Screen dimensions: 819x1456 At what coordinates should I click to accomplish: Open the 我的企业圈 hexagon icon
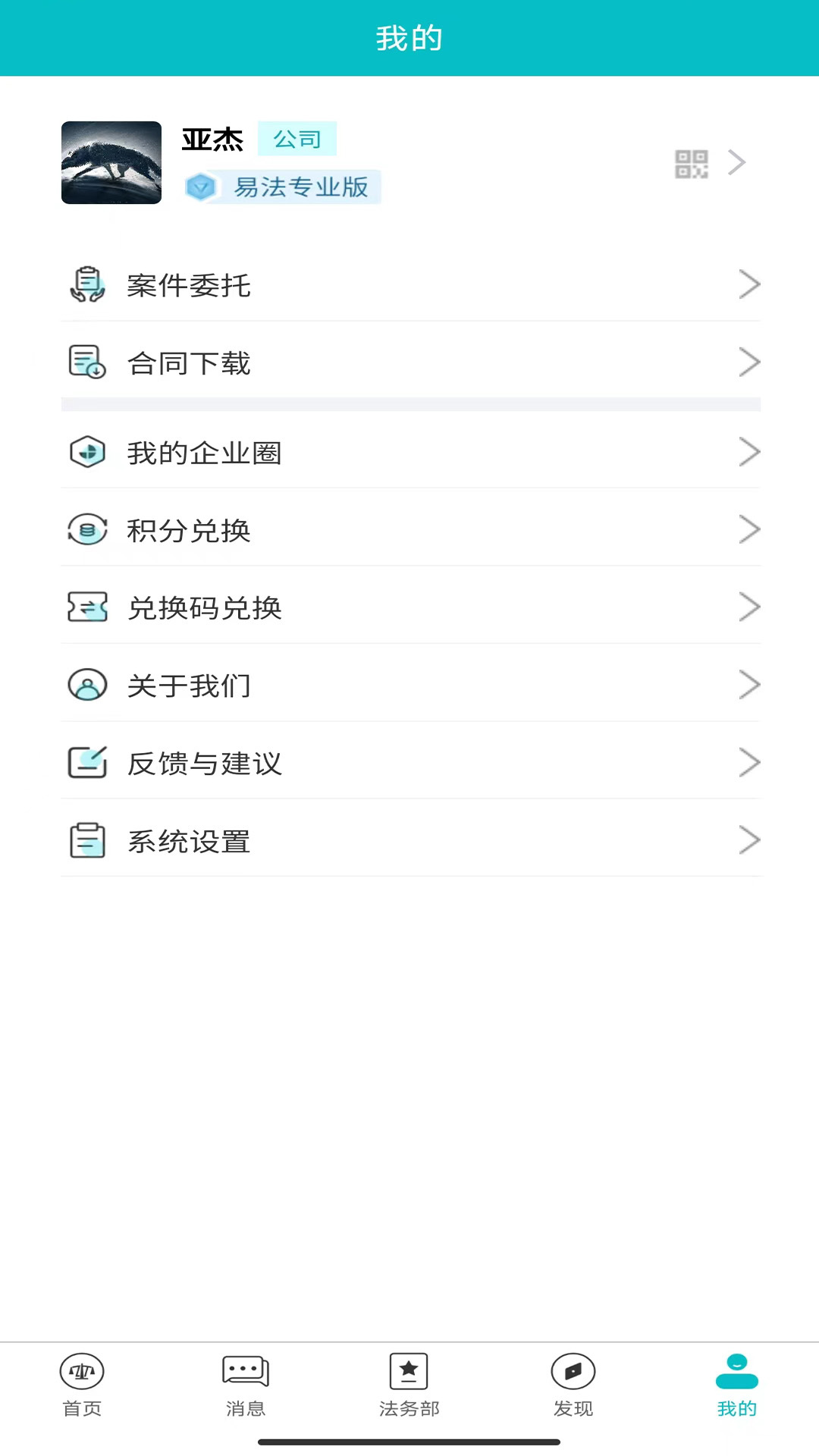(x=86, y=451)
